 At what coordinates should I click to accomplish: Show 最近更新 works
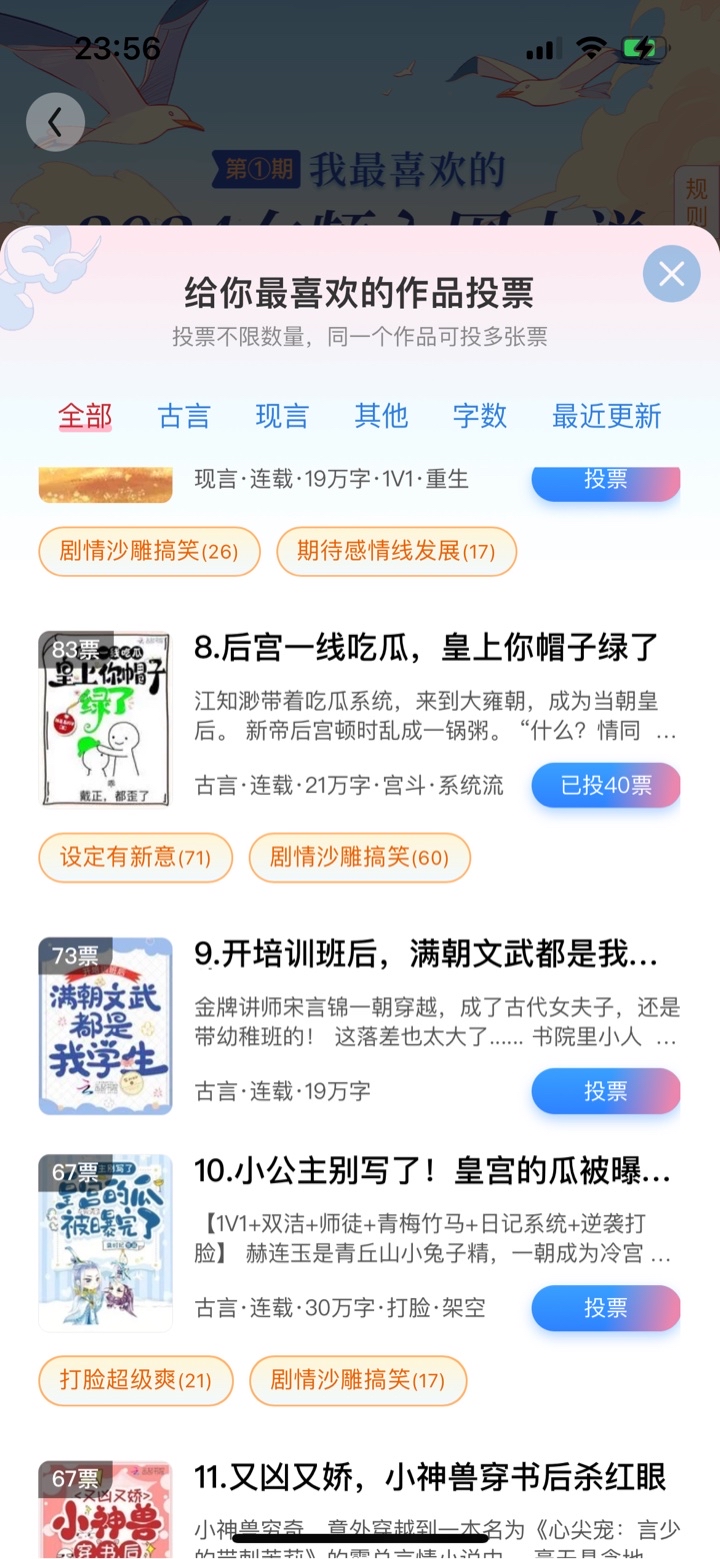606,416
